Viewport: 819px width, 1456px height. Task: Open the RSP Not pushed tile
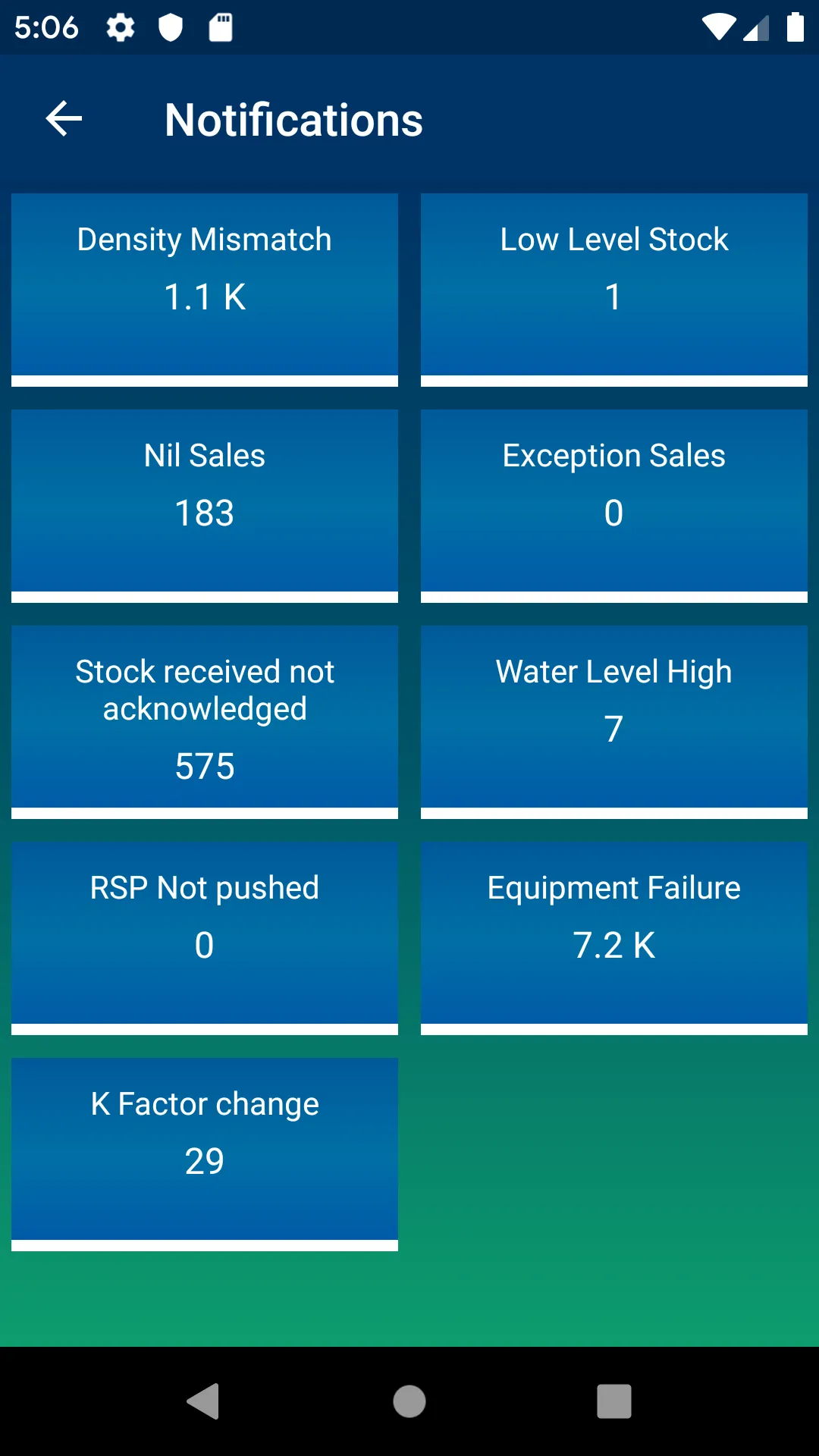[x=204, y=937]
